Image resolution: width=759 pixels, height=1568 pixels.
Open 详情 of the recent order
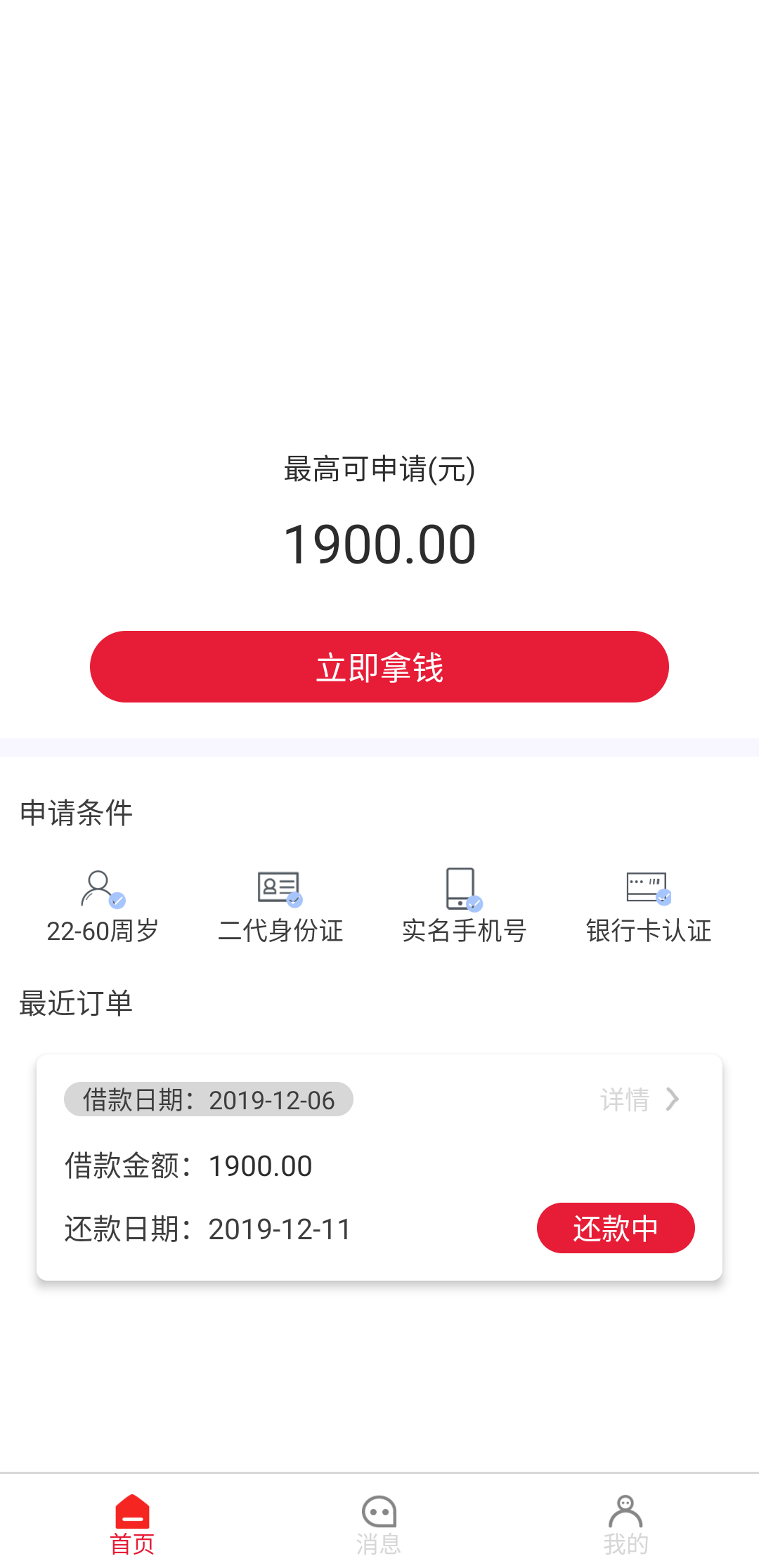640,1099
